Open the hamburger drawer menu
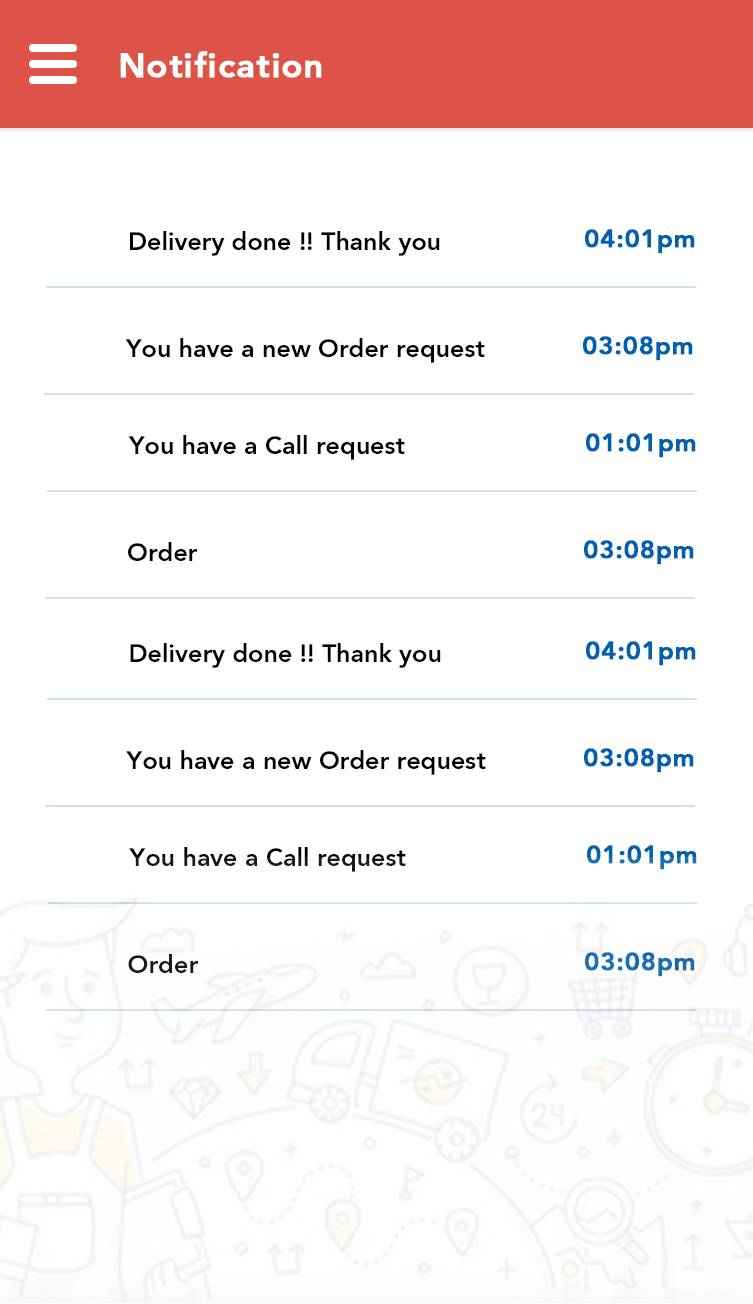The height and width of the screenshot is (1304, 753). (53, 65)
